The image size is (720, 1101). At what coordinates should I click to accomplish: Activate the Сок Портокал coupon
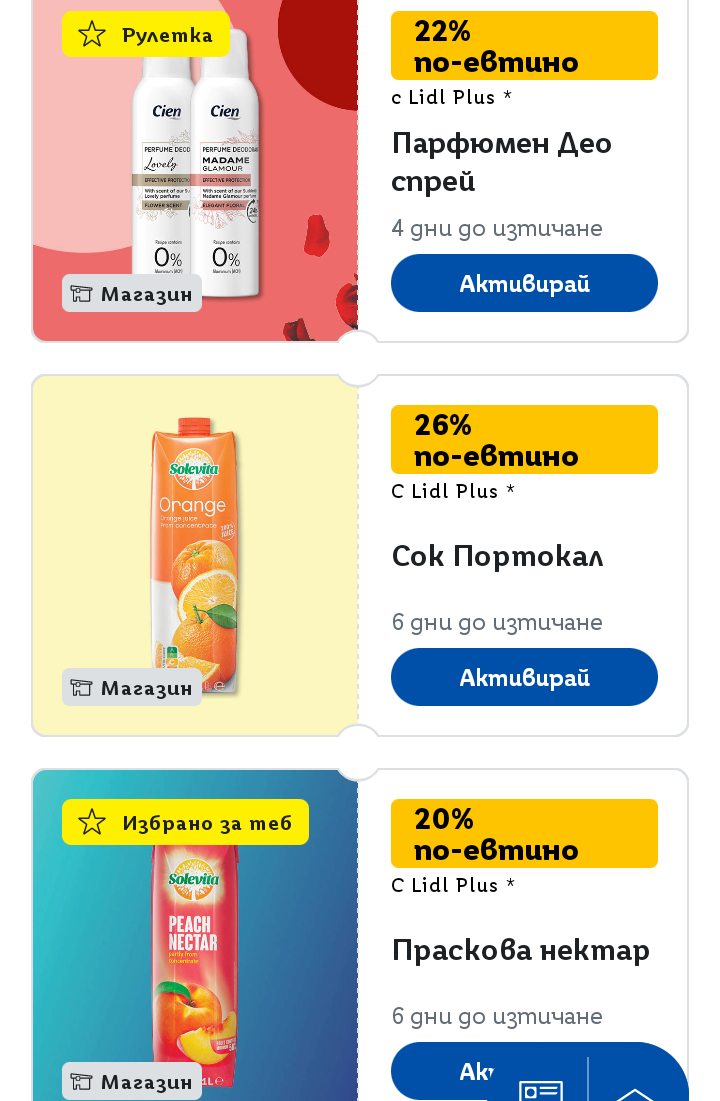(x=524, y=677)
